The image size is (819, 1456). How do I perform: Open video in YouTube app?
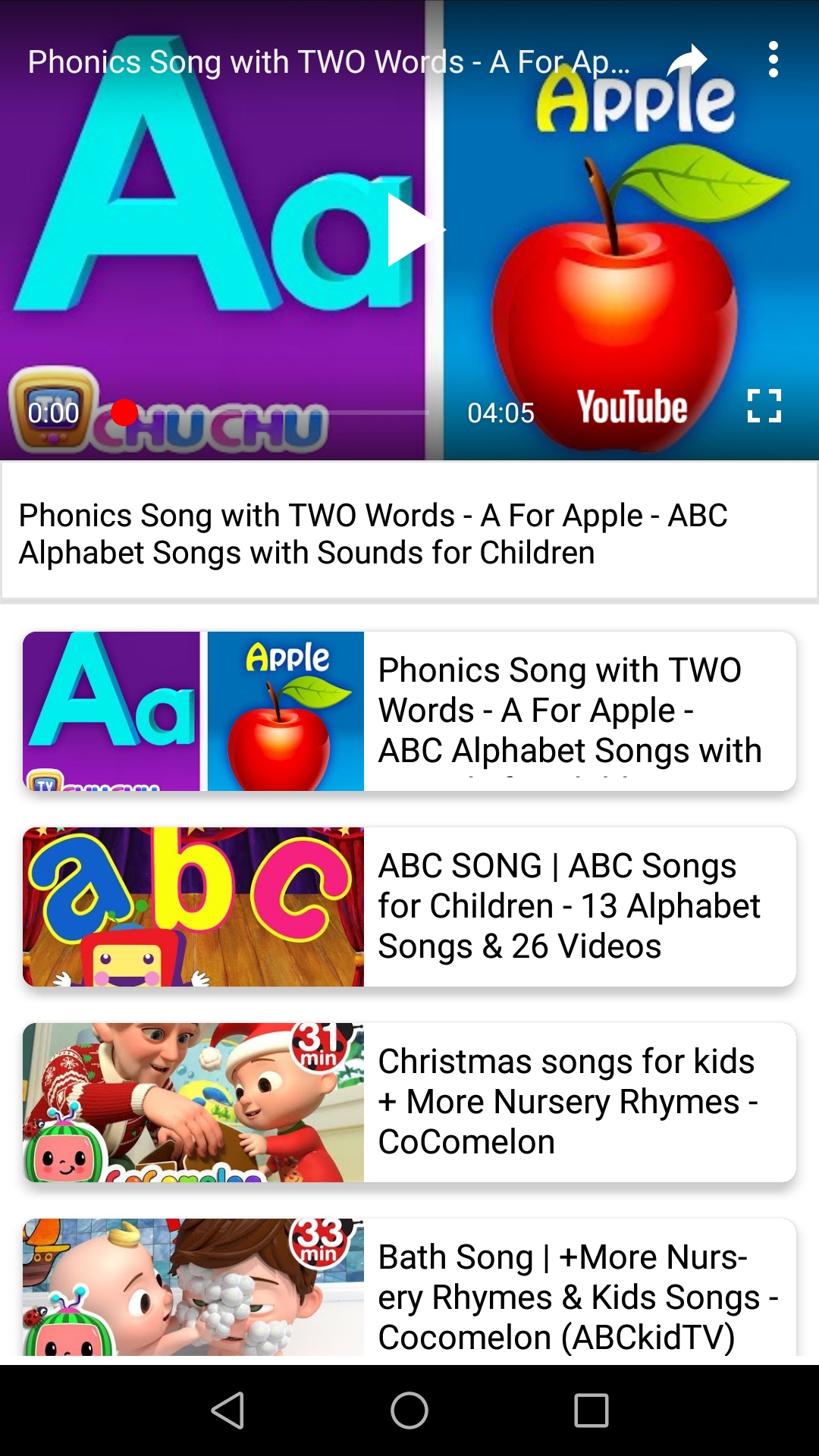(632, 408)
